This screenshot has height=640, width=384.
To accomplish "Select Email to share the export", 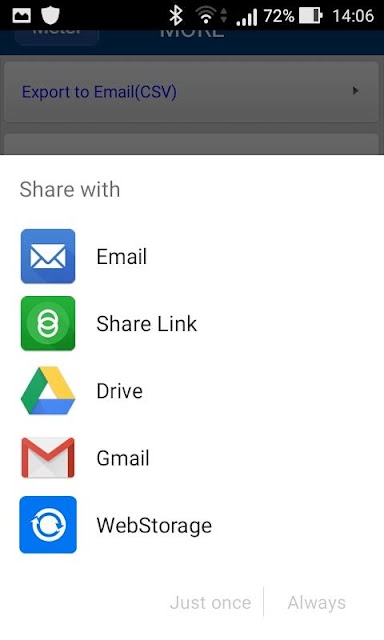I will pyautogui.click(x=192, y=256).
